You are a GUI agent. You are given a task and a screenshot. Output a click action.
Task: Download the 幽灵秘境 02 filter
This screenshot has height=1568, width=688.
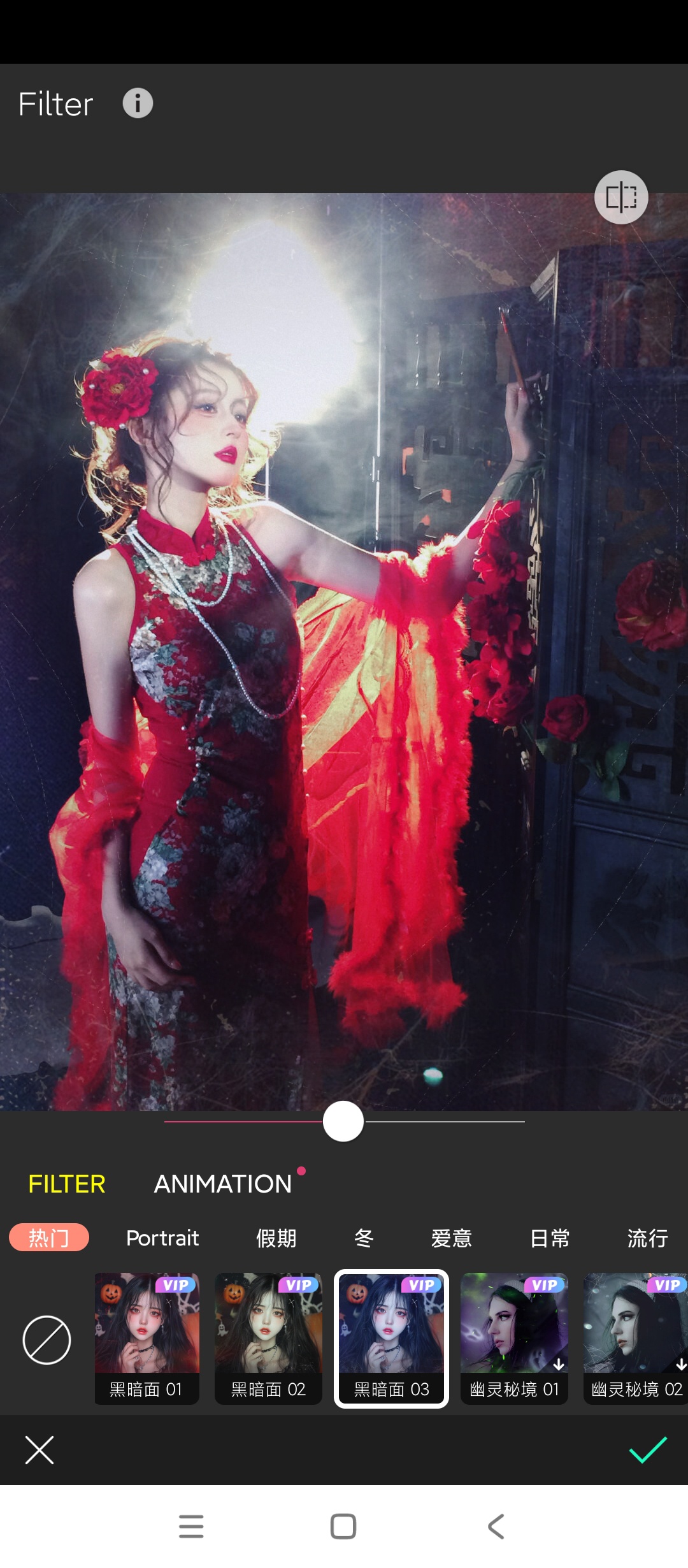[636, 1338]
